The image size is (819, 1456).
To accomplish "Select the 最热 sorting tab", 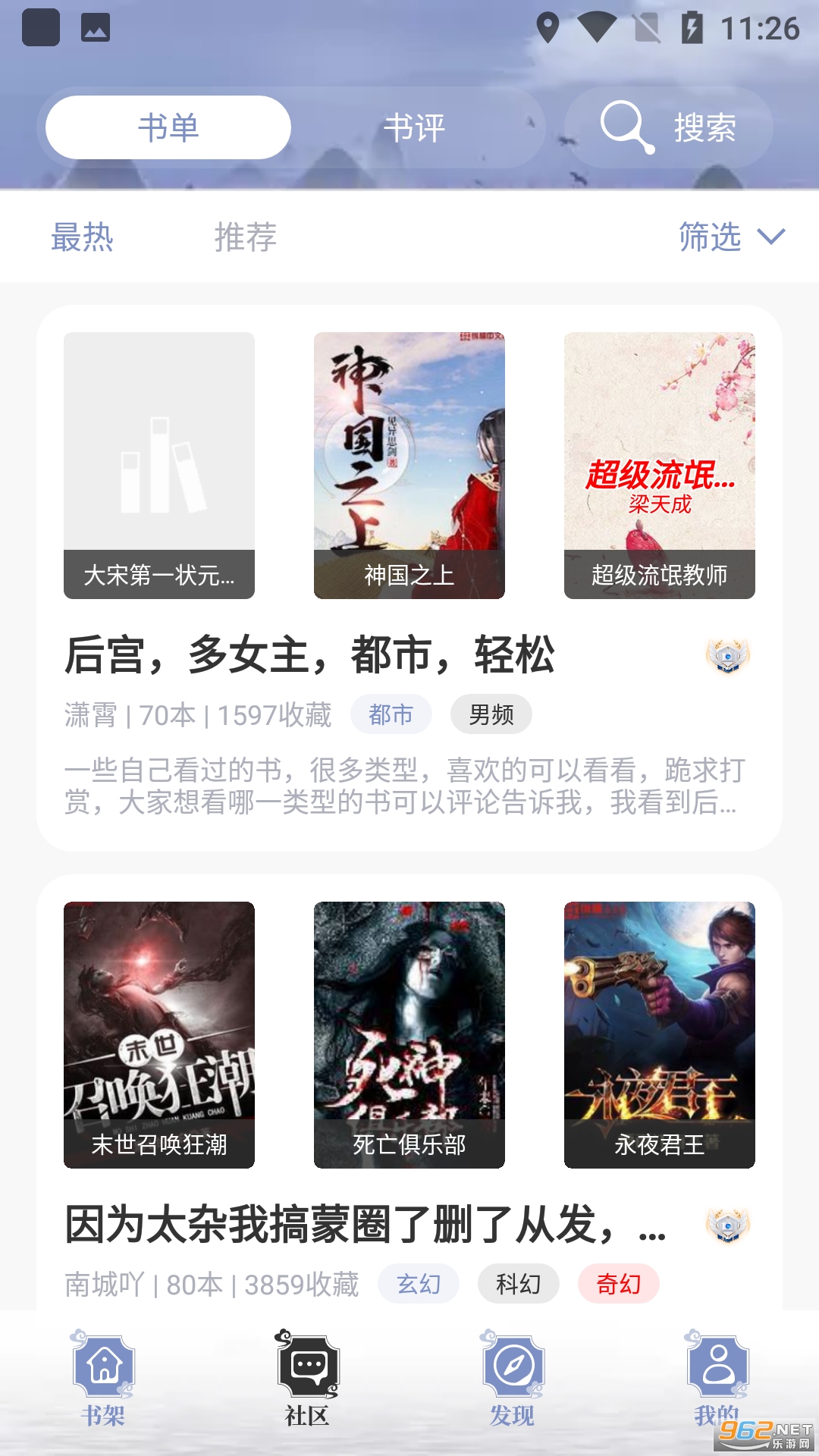I will pyautogui.click(x=82, y=237).
